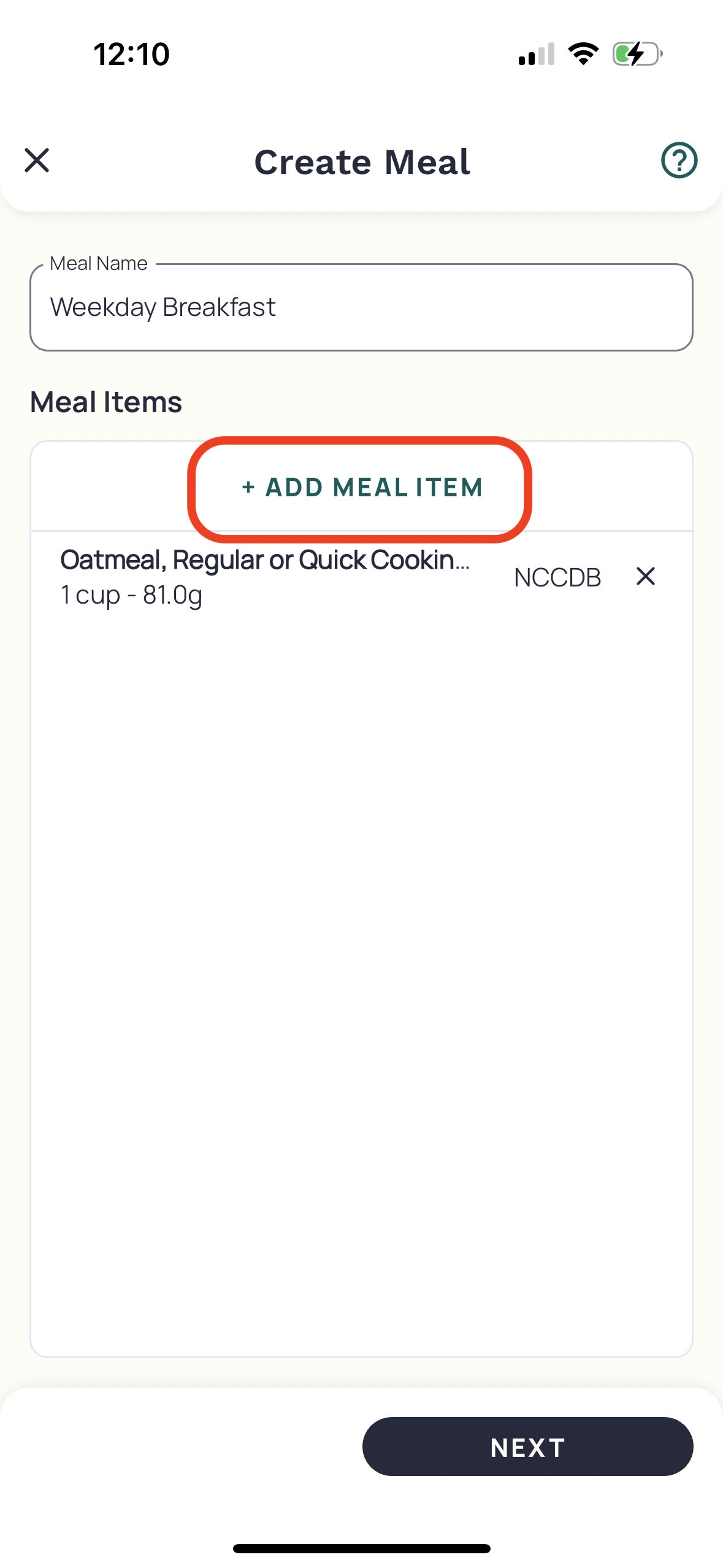Tap the plus icon beside ADD MEAL ITEM
Viewport: 723px width, 1568px height.
coord(248,488)
